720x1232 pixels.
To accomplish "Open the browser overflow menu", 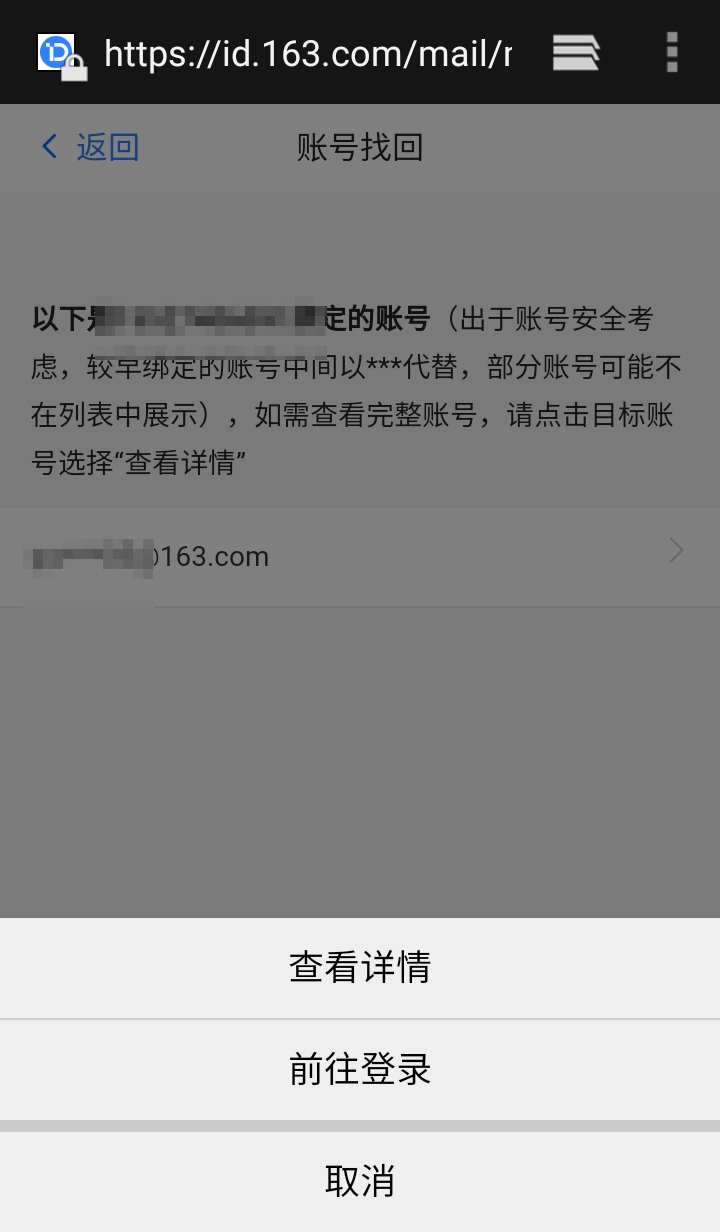I will pyautogui.click(x=672, y=52).
